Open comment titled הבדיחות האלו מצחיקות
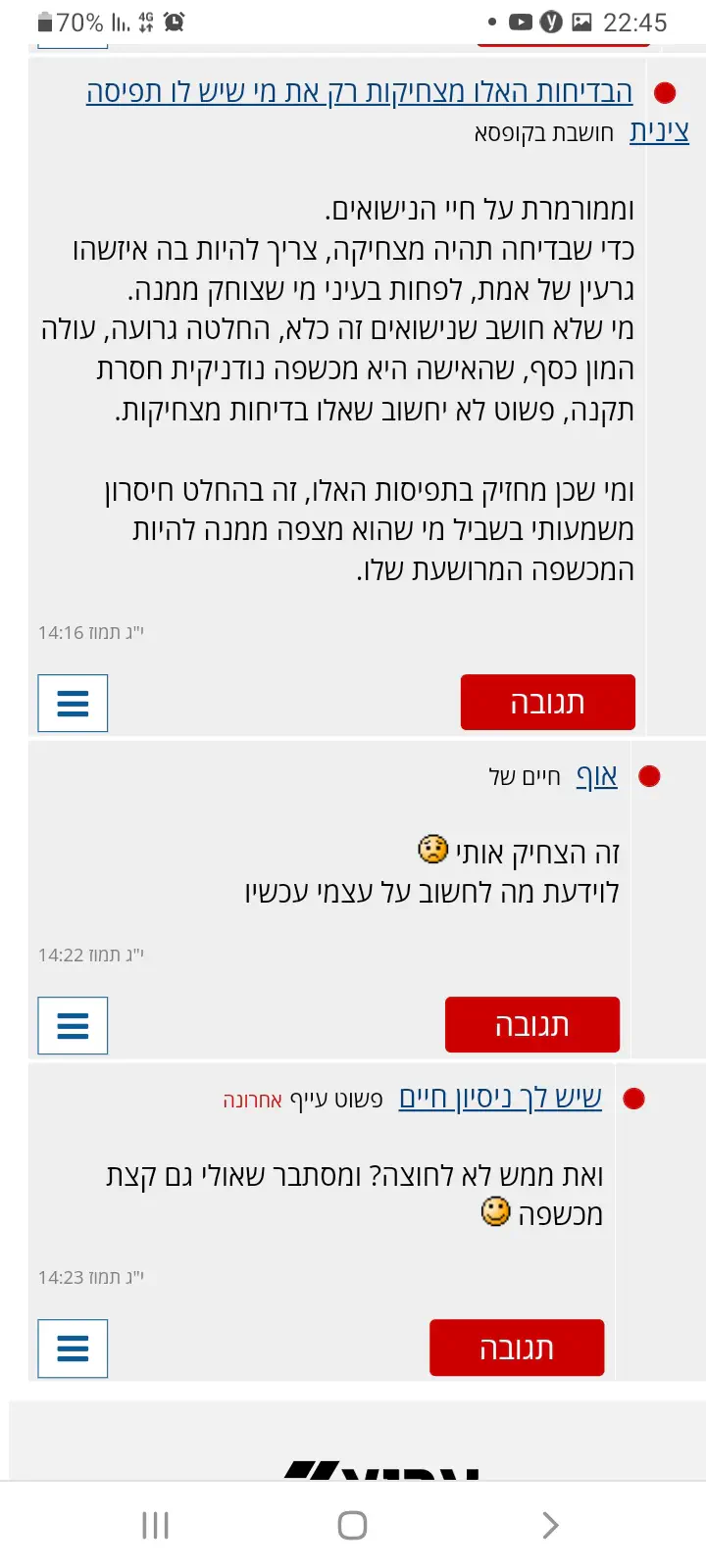 click(359, 92)
